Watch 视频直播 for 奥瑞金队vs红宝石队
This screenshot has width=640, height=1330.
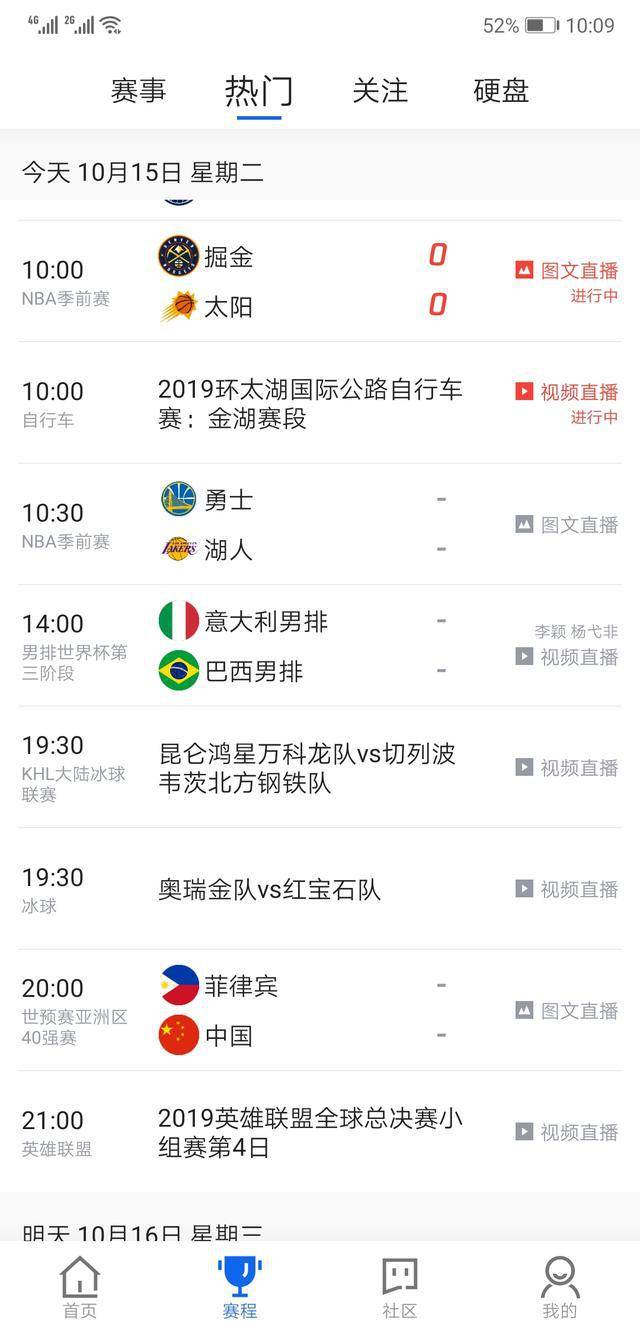(567, 889)
